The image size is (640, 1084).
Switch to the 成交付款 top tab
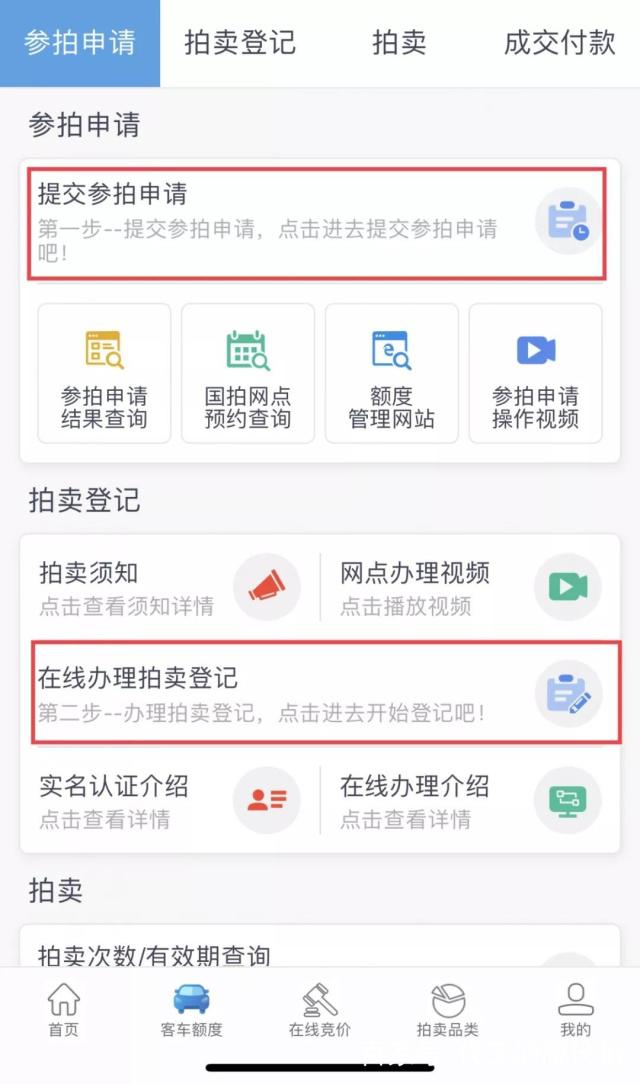point(560,43)
